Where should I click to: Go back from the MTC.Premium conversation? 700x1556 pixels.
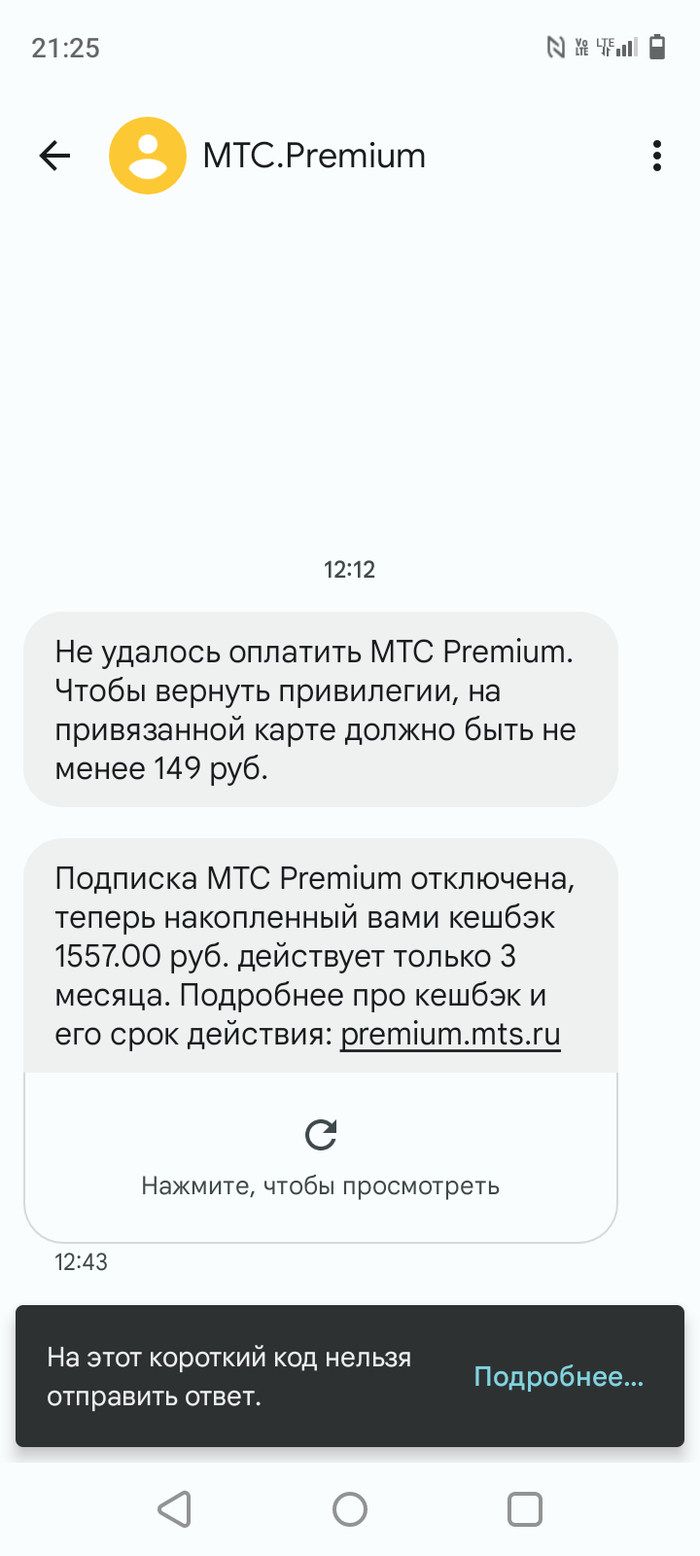[55, 155]
